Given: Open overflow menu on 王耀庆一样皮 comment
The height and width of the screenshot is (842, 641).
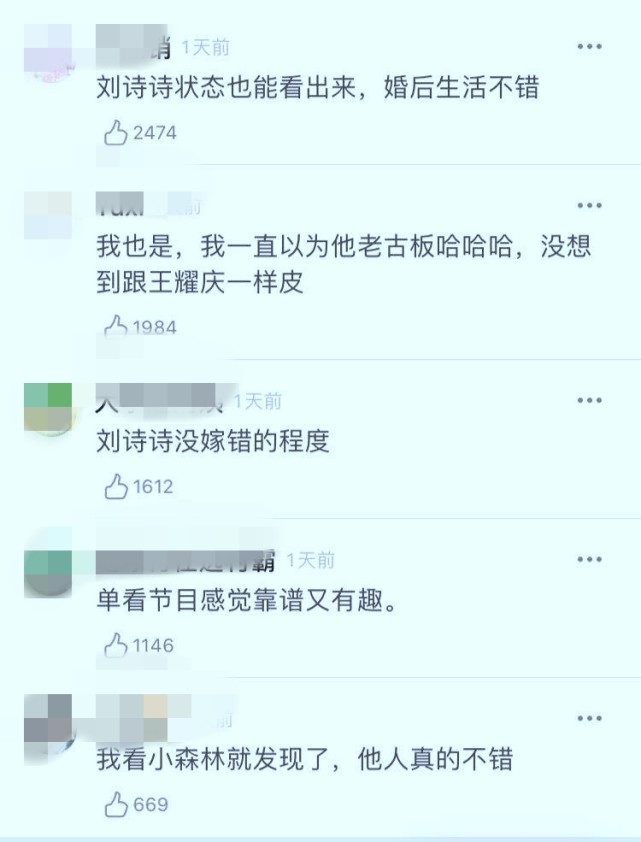Looking at the screenshot, I should point(590,205).
